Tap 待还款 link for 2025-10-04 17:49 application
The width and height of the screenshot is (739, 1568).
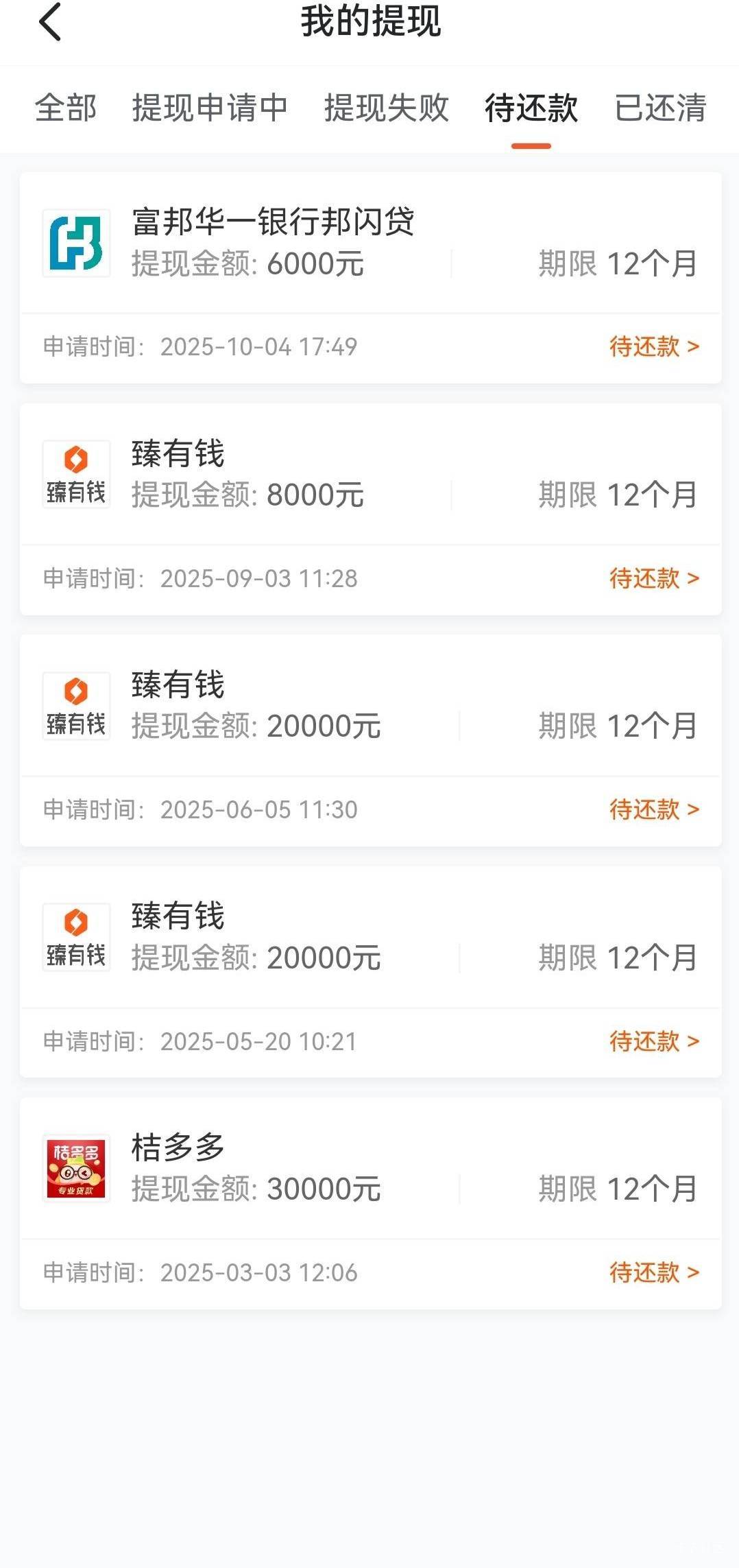point(654,347)
